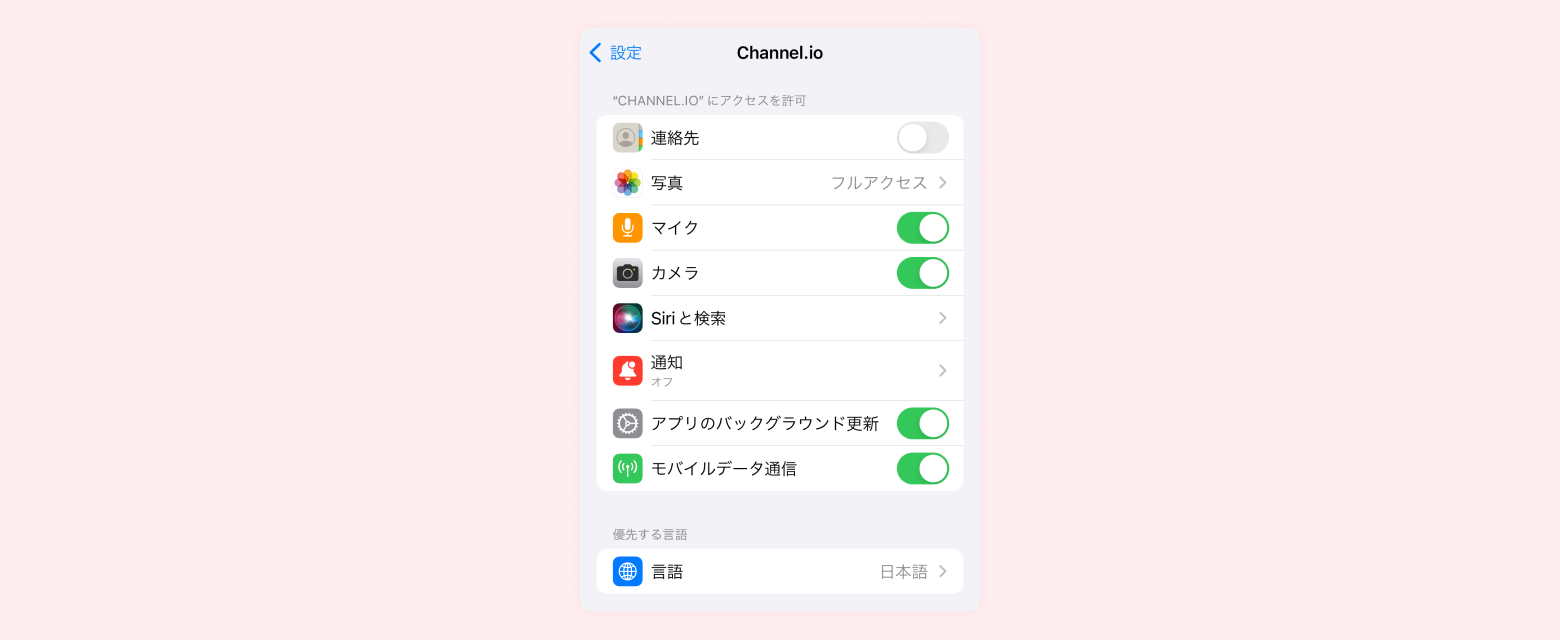Go back to 設定

[x=616, y=53]
